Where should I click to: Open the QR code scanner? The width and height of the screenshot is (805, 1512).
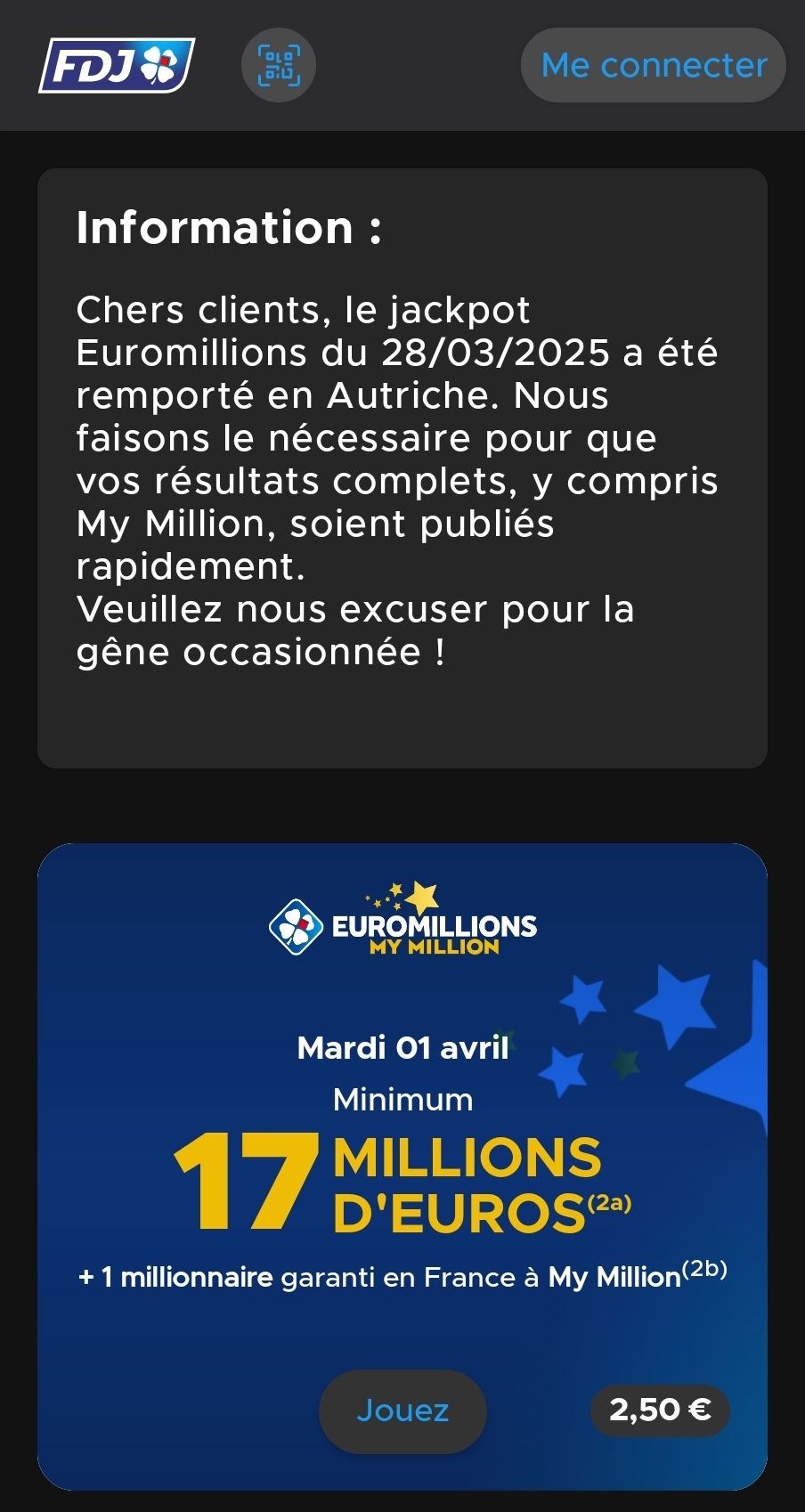pyautogui.click(x=279, y=65)
